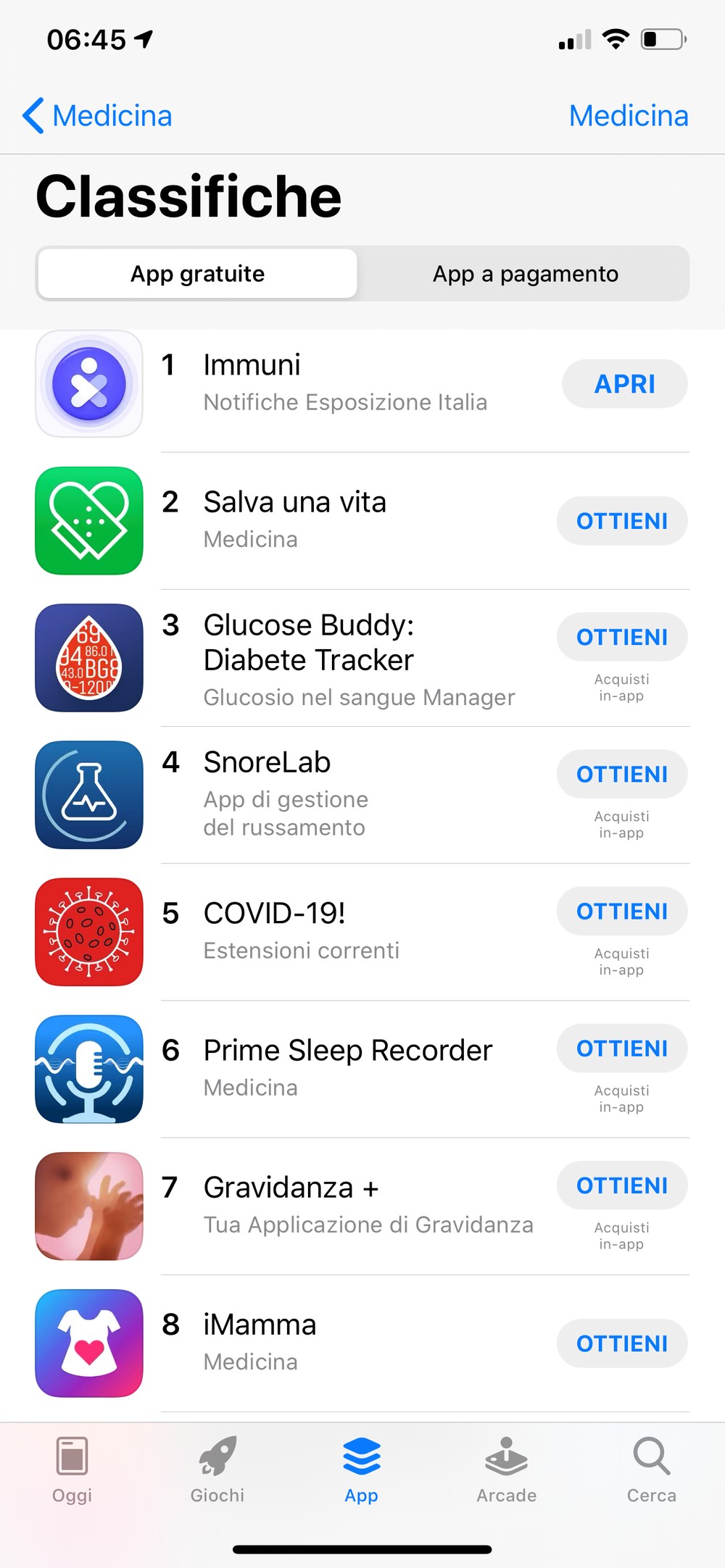Open the Medicina link at top right
This screenshot has width=725, height=1568.
tap(629, 116)
